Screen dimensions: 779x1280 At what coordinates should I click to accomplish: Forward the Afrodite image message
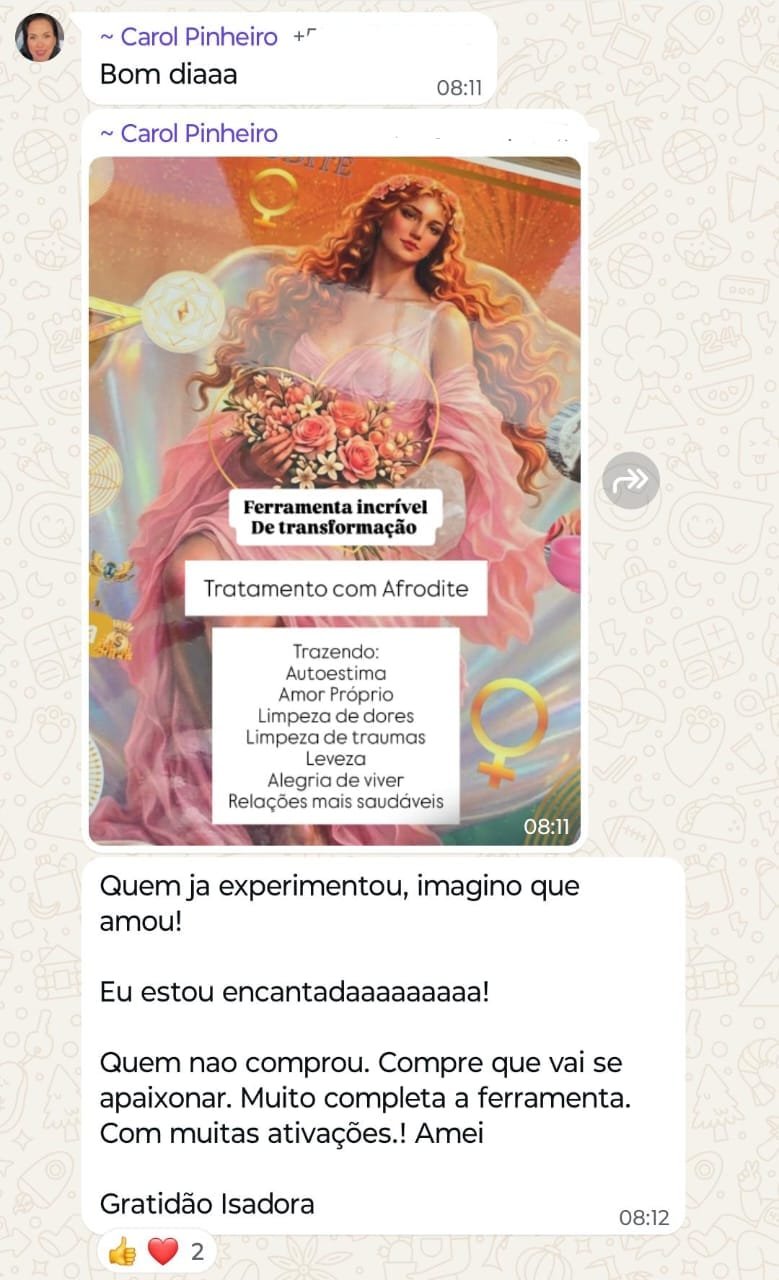[x=631, y=480]
